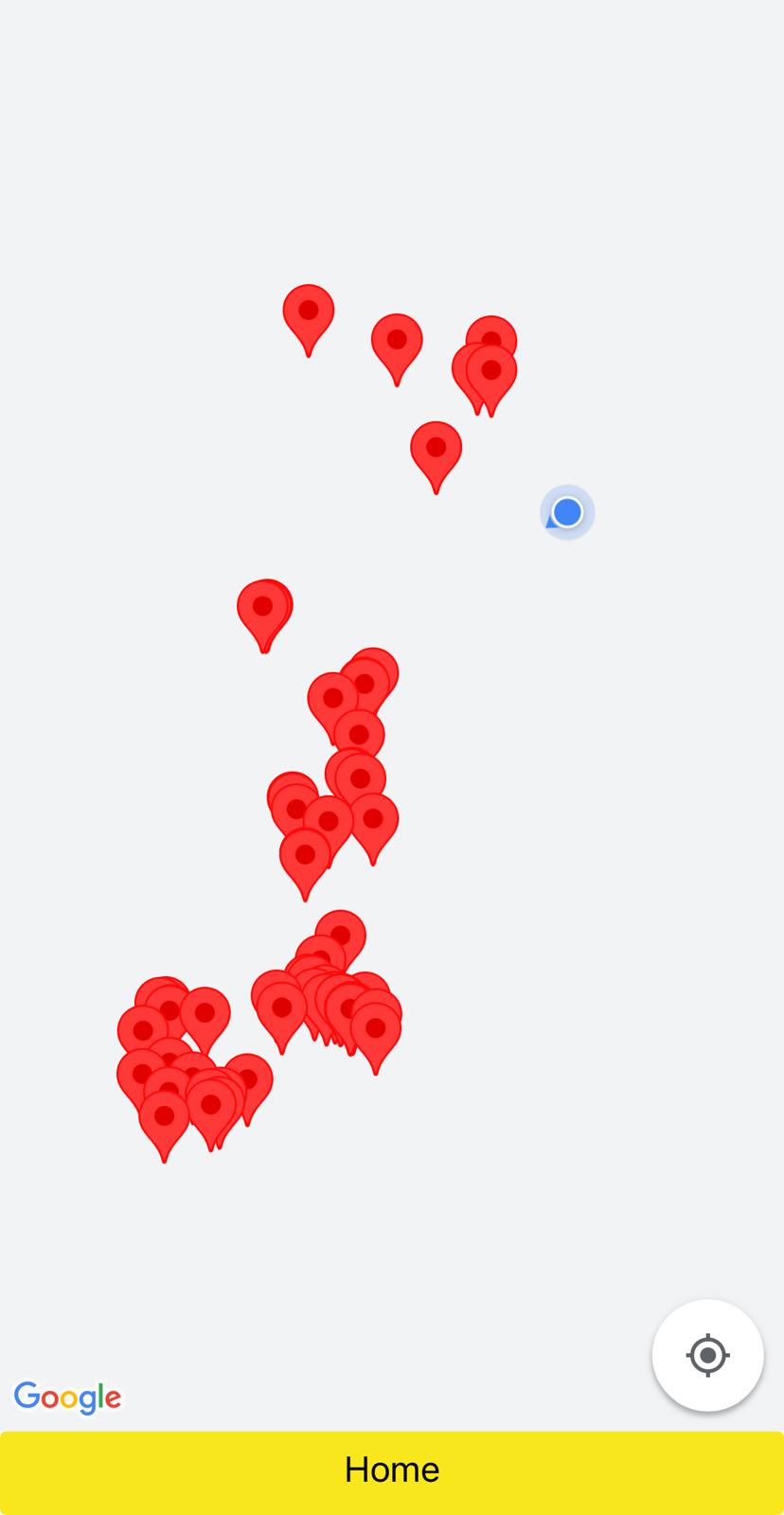Open the Google logo link
The height and width of the screenshot is (1515, 784).
(x=67, y=1398)
